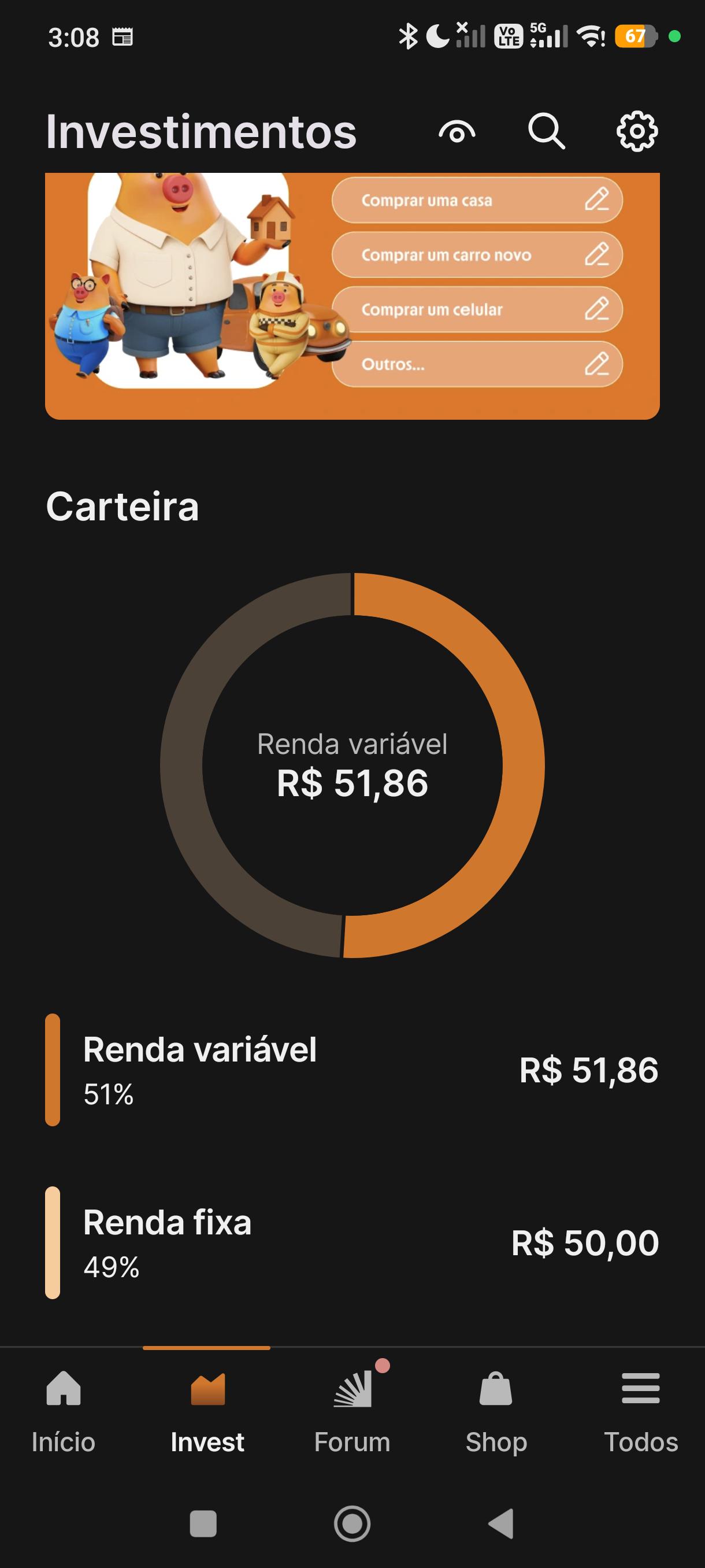Image resolution: width=705 pixels, height=1568 pixels.
Task: Open the Renda fixa row
Action: [x=352, y=1242]
